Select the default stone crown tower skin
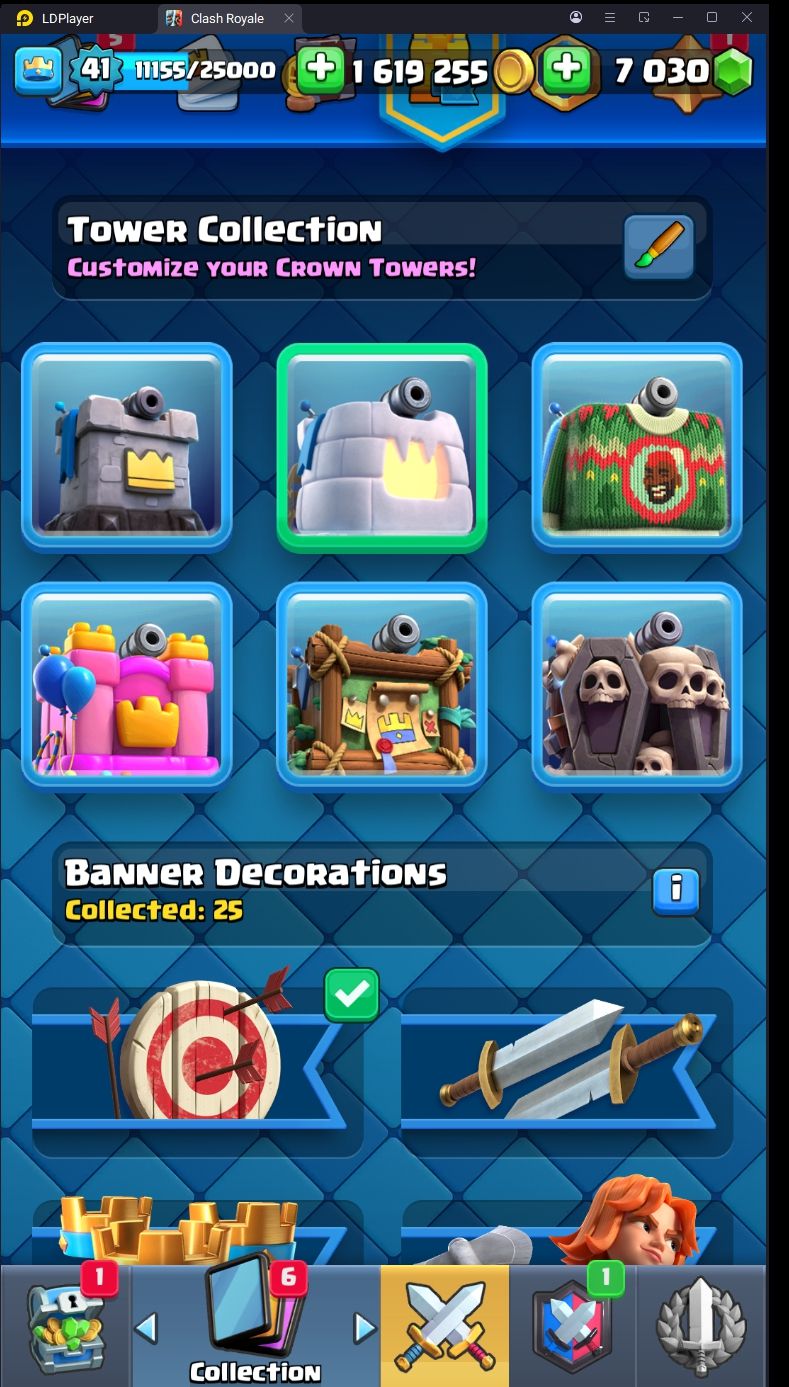789x1387 pixels. [x=127, y=447]
